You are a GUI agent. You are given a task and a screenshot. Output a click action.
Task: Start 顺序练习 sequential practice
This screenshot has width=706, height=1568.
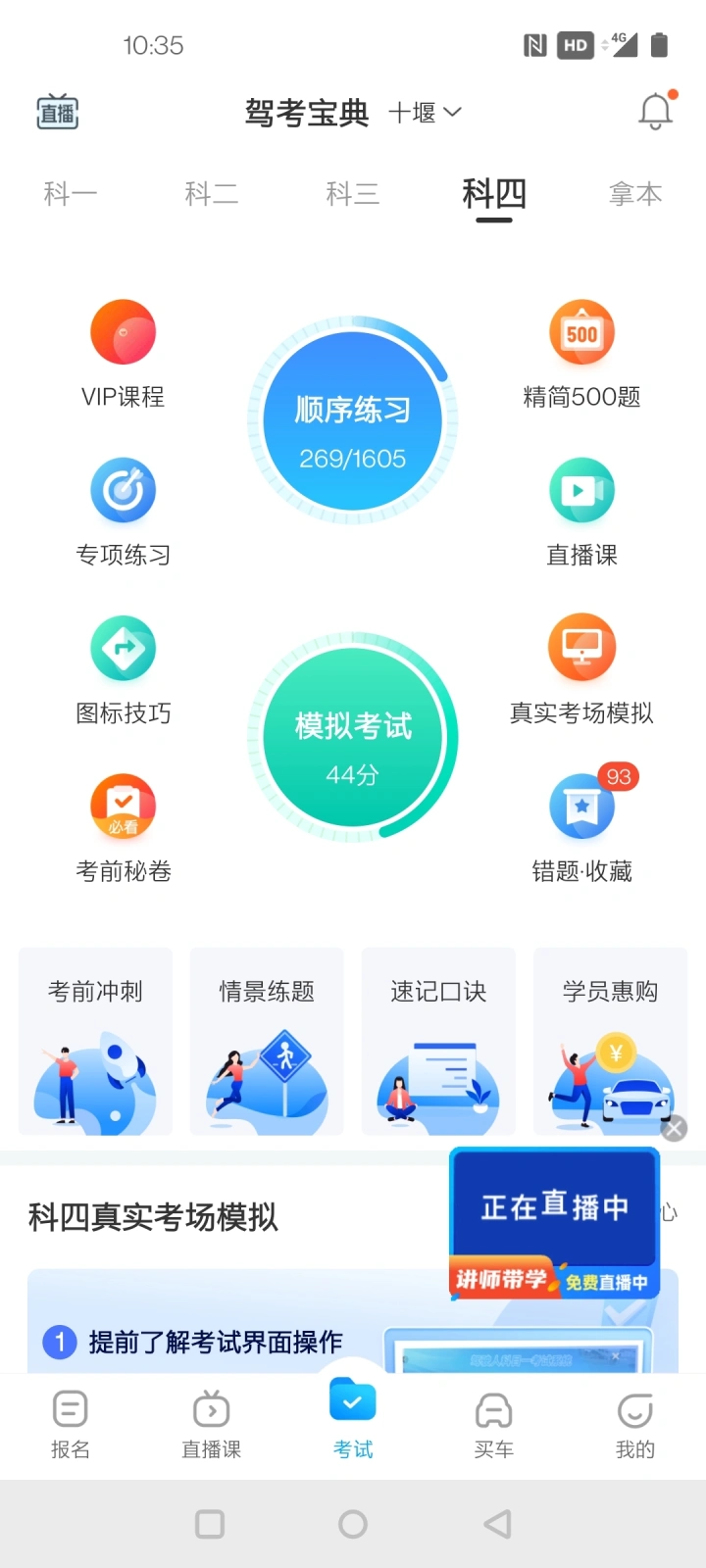click(353, 420)
